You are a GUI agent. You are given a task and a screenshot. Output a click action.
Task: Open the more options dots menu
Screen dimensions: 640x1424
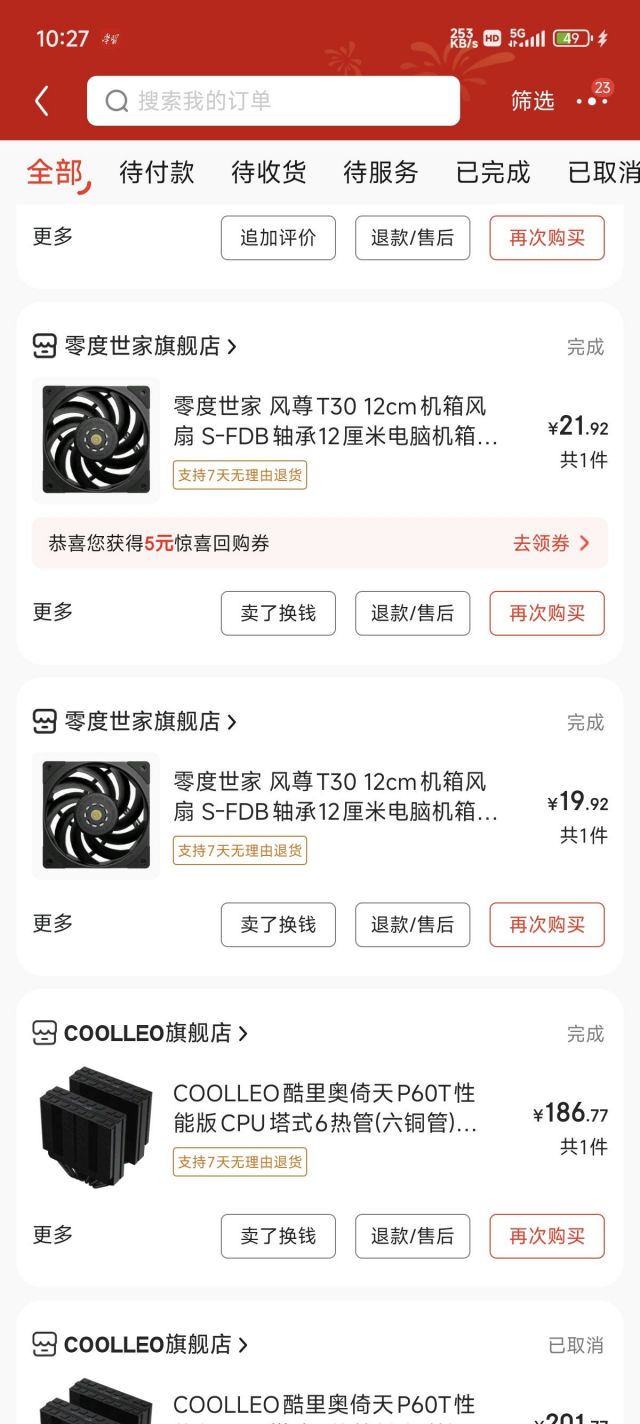click(x=592, y=101)
